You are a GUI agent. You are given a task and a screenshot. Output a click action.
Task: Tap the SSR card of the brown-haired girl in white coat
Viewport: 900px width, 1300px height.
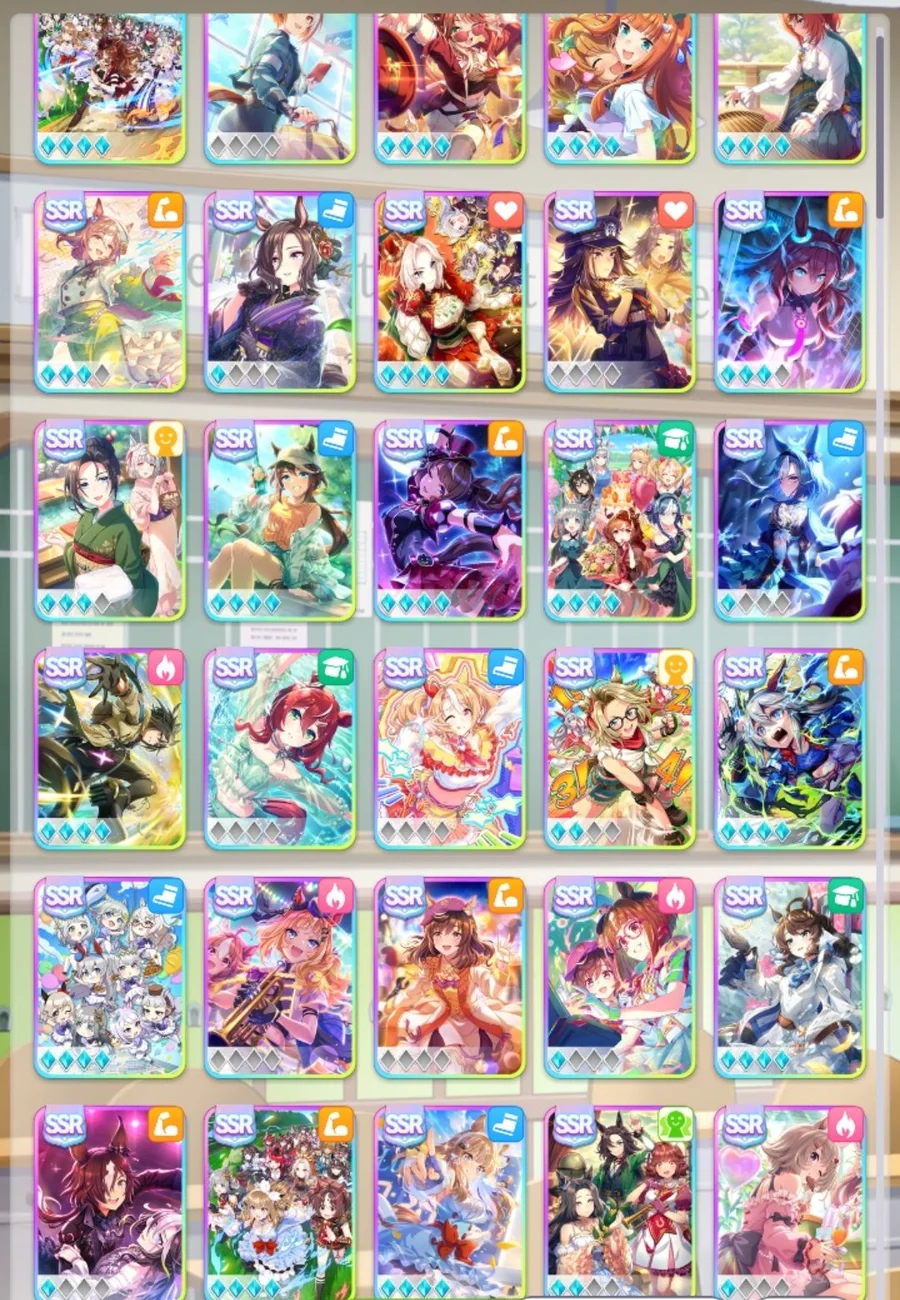[x=789, y=977]
